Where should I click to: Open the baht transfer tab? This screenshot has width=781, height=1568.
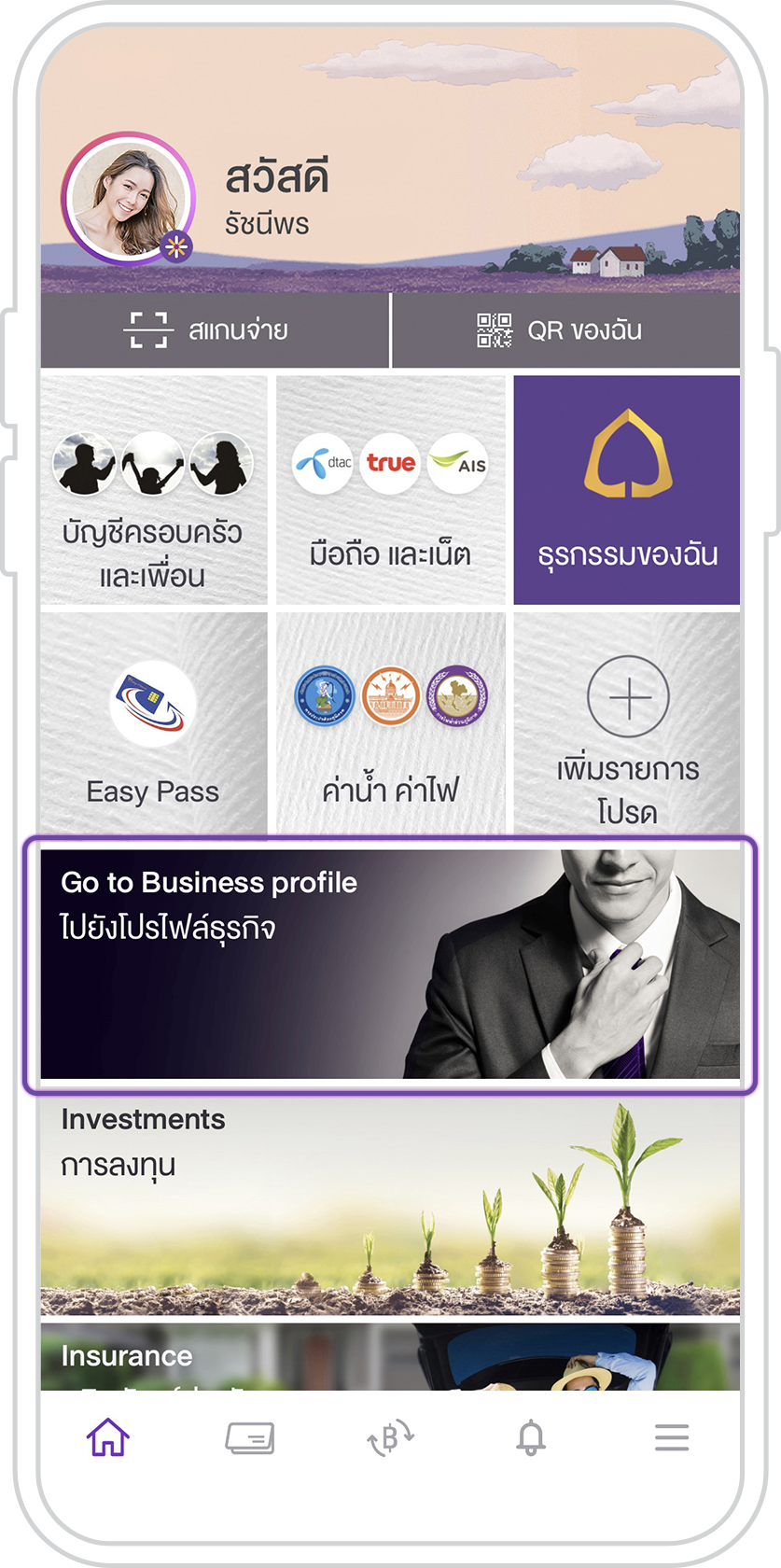[x=390, y=1437]
